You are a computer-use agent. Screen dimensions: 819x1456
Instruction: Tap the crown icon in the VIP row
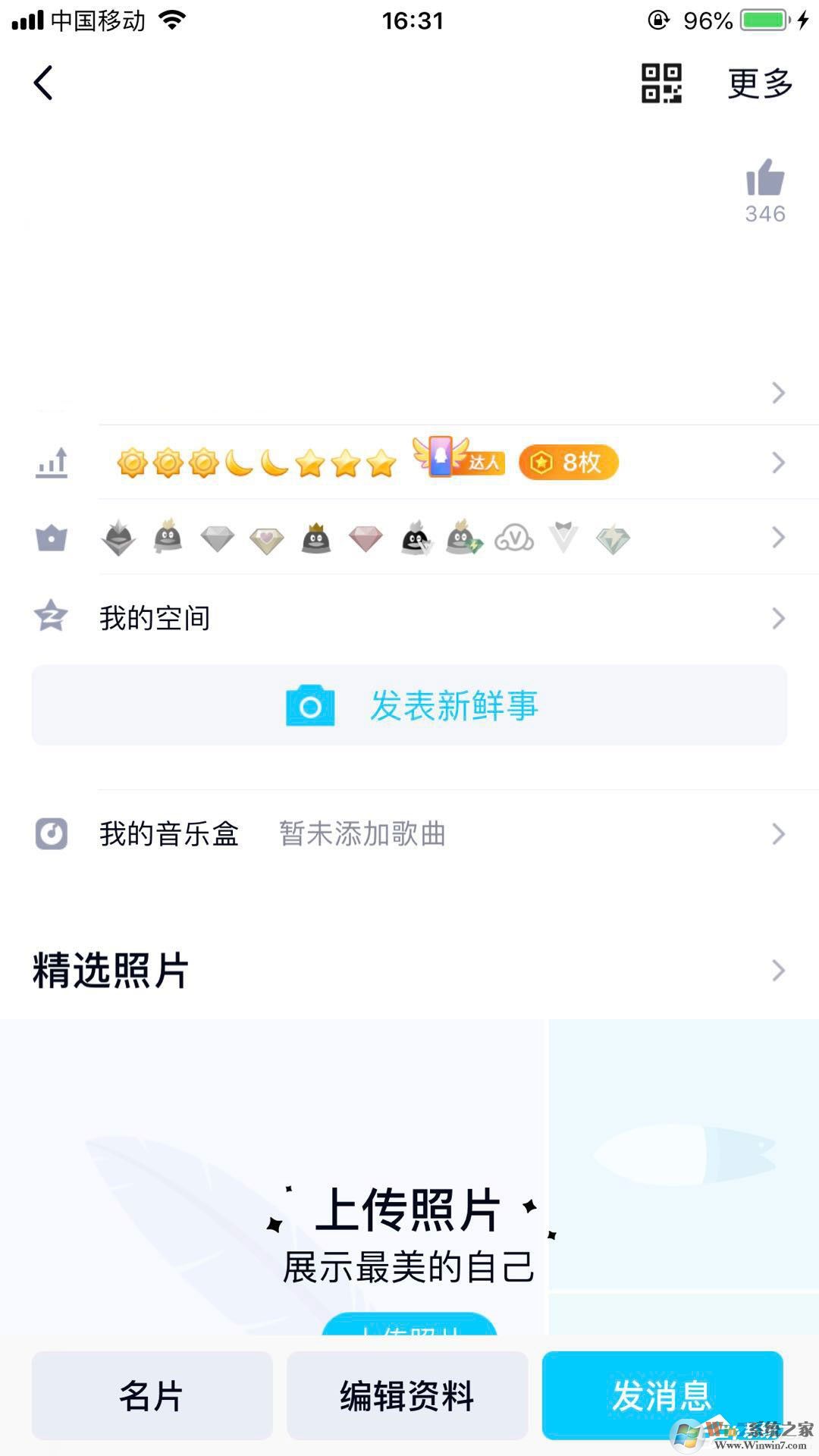click(x=50, y=538)
